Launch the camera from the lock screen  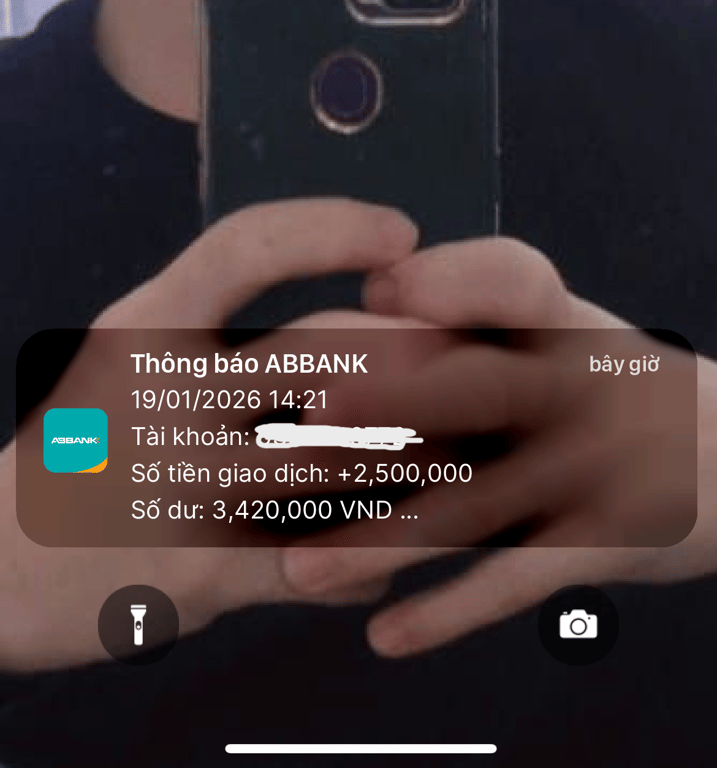(578, 625)
